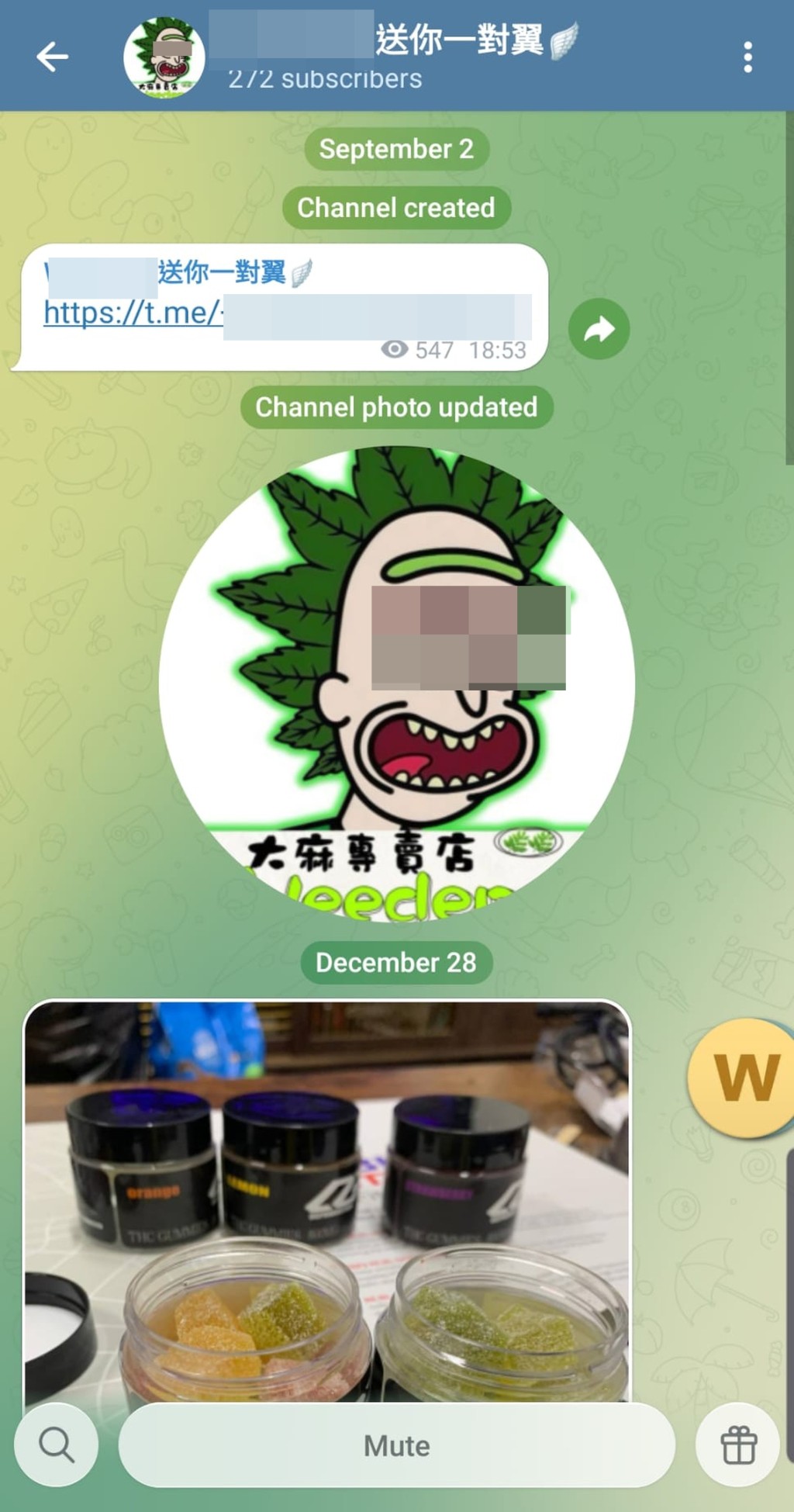Tap the forward share arrow on the link message
This screenshot has height=1512, width=794.
click(x=597, y=328)
